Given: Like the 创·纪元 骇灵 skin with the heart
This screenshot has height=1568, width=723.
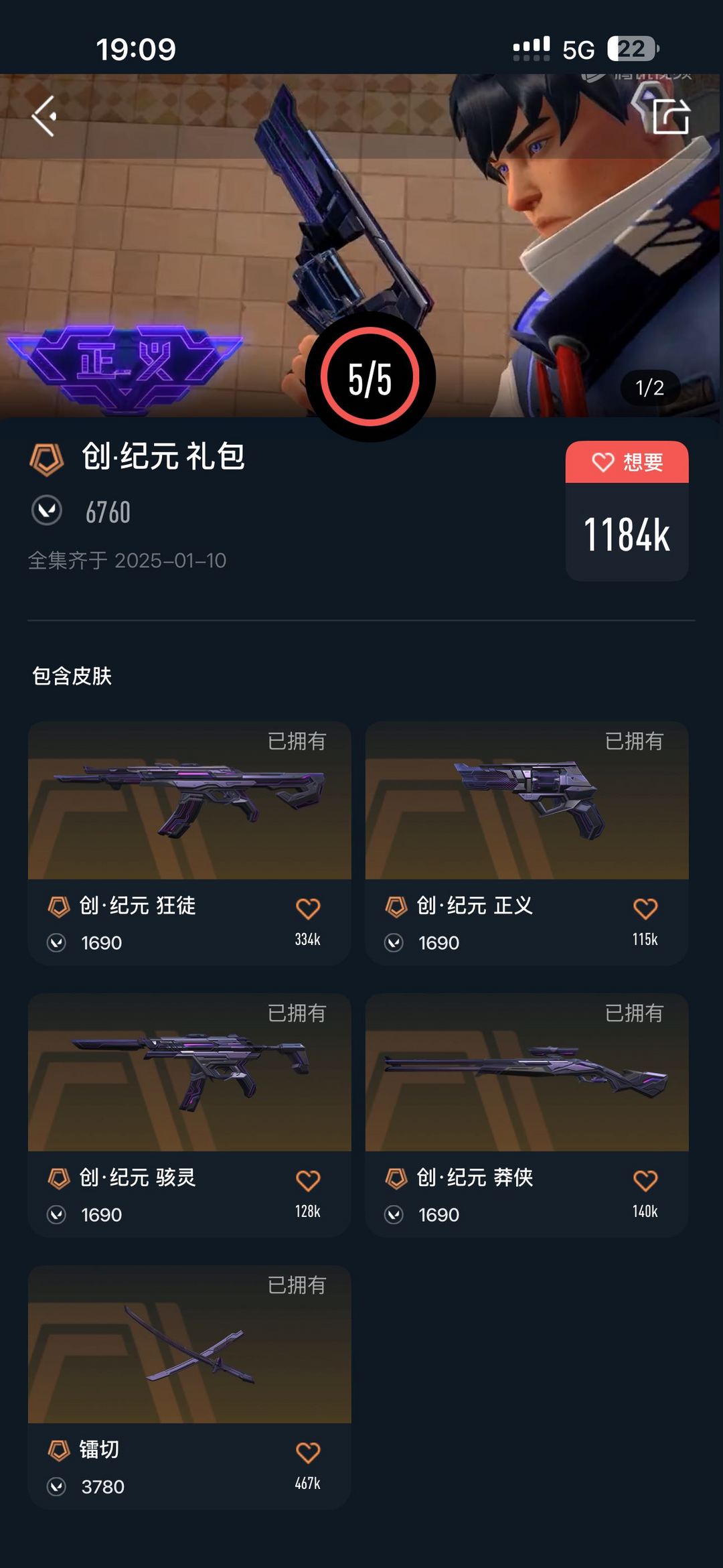Looking at the screenshot, I should pyautogui.click(x=308, y=1180).
